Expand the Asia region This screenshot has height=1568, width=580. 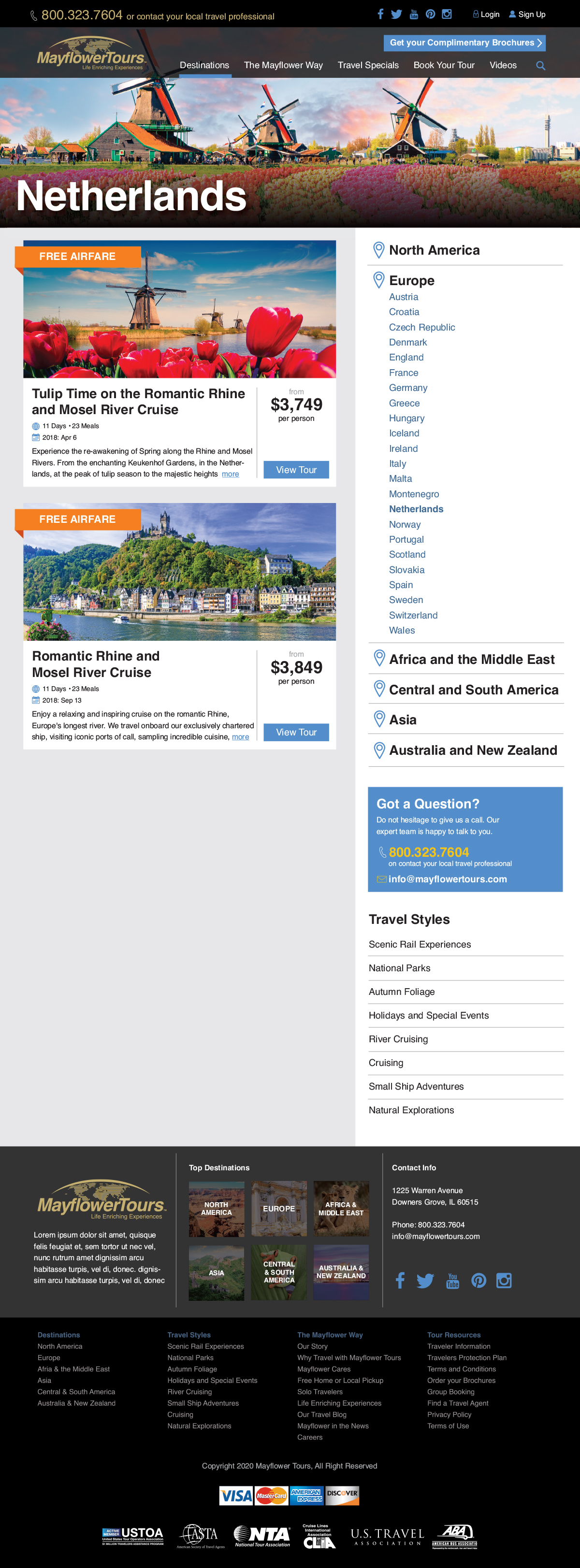pyautogui.click(x=402, y=719)
